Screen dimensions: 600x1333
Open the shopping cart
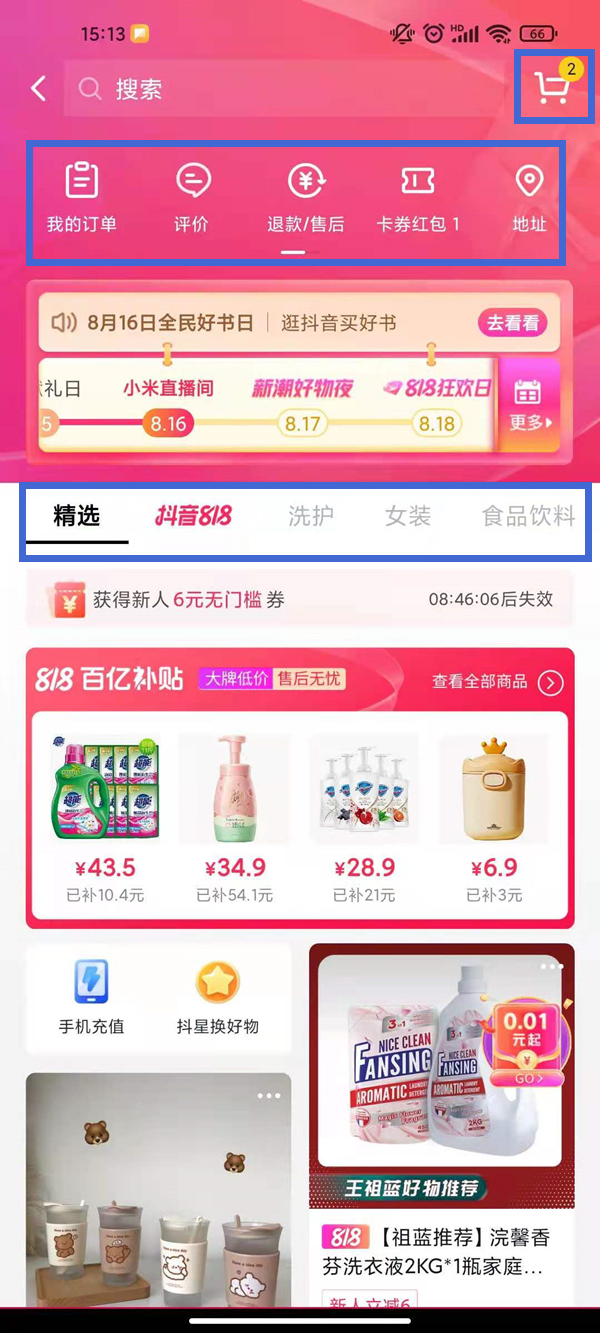pyautogui.click(x=553, y=89)
